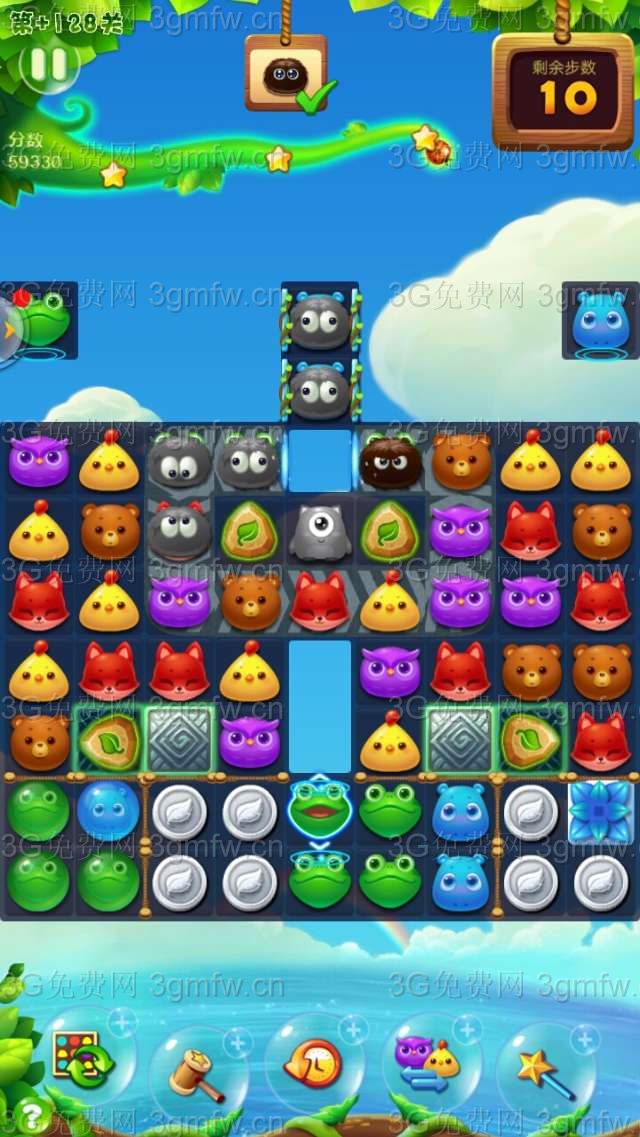Use the swap animals booster
Viewport: 640px width, 1137px height.
pos(428,1062)
